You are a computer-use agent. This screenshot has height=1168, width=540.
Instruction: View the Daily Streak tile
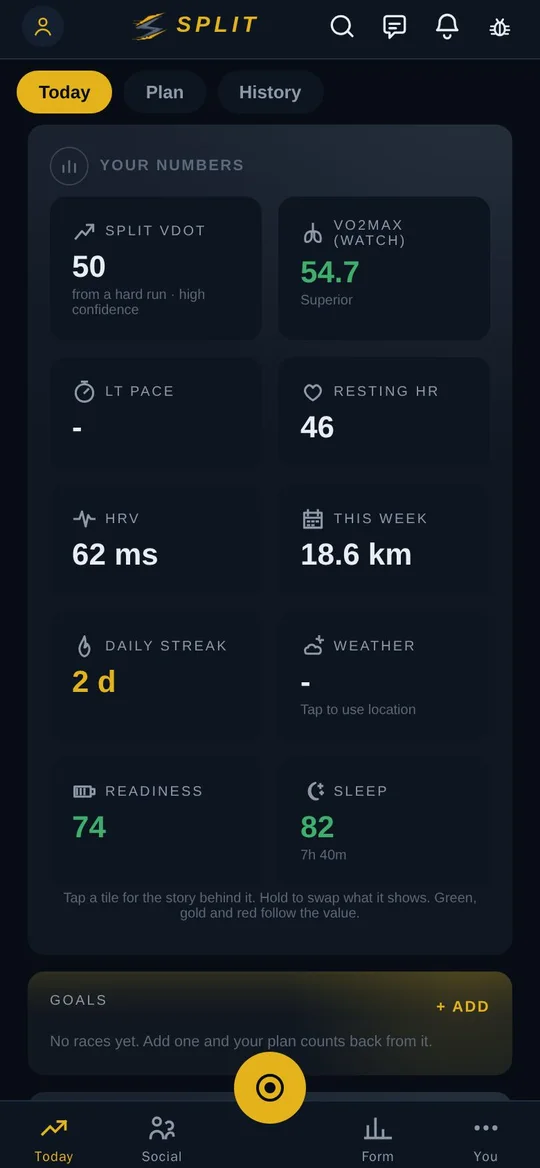click(156, 675)
